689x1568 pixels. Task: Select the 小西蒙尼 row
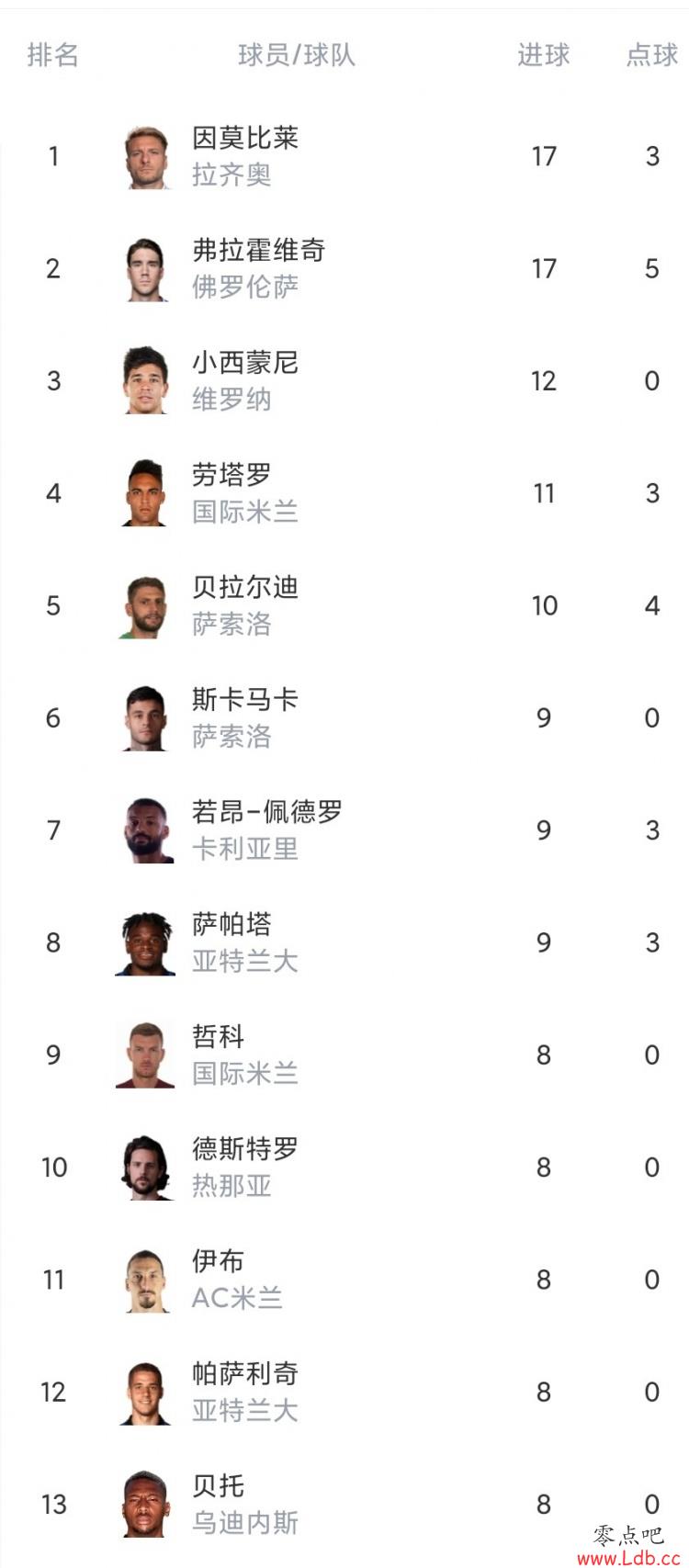point(344,380)
